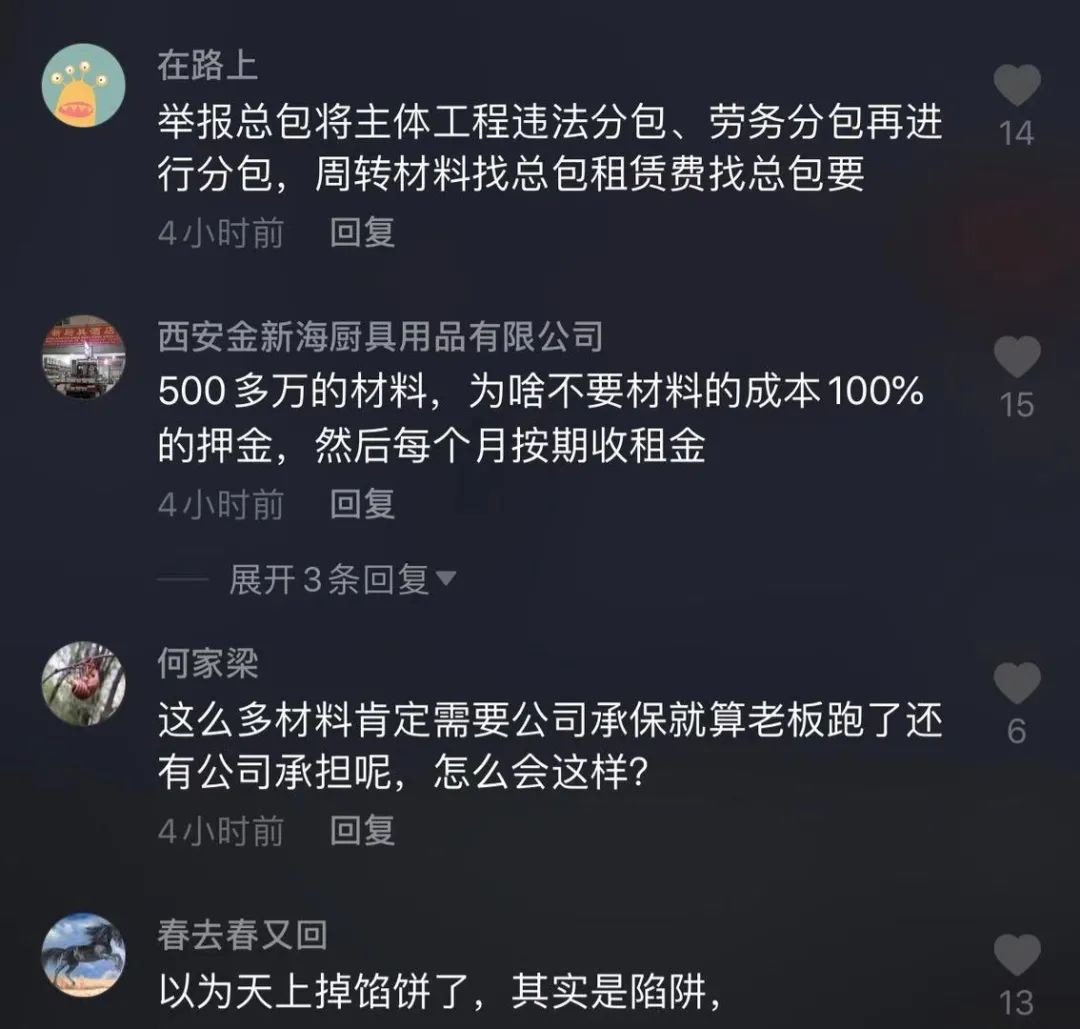Like the comment by 何家梁
The width and height of the screenshot is (1080, 1029).
point(1017,685)
